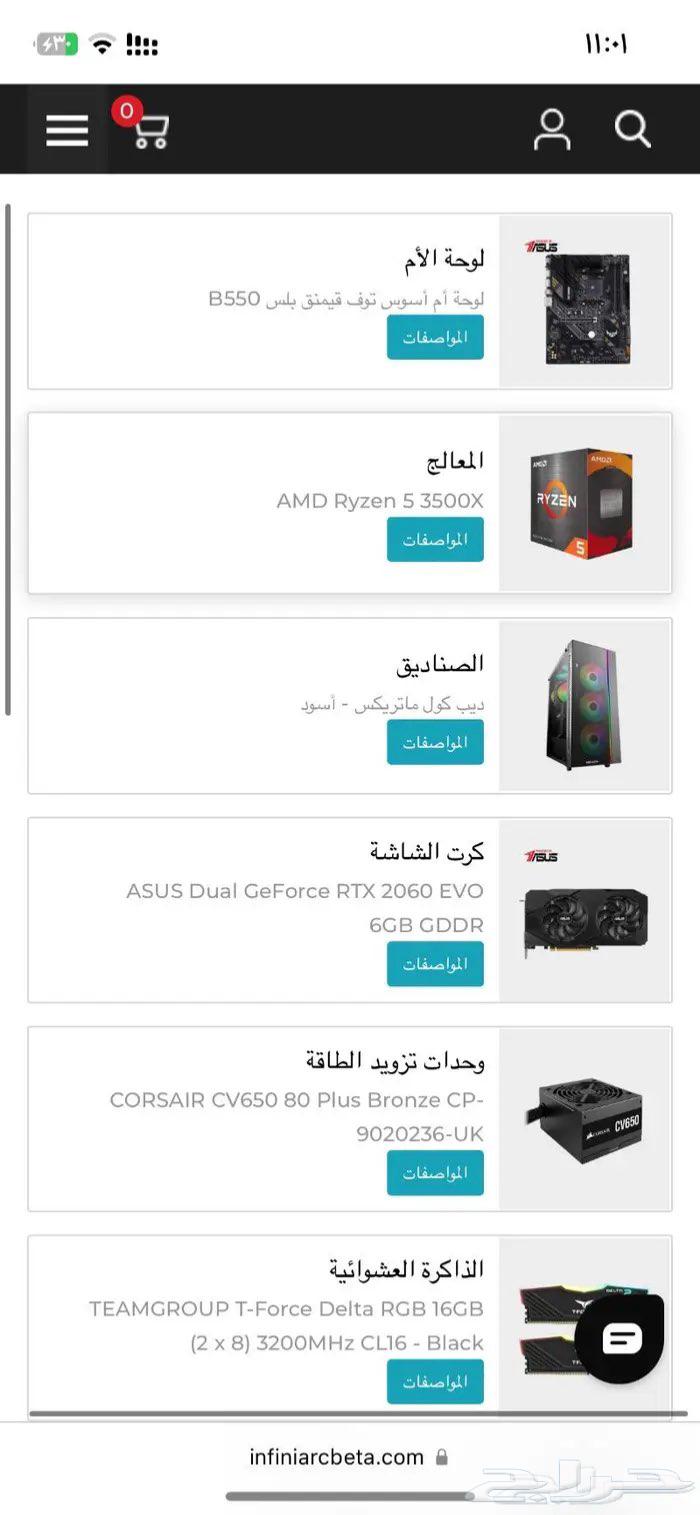
Task: View specifications of CORSAIR CV650 power supply
Action: tap(435, 1173)
